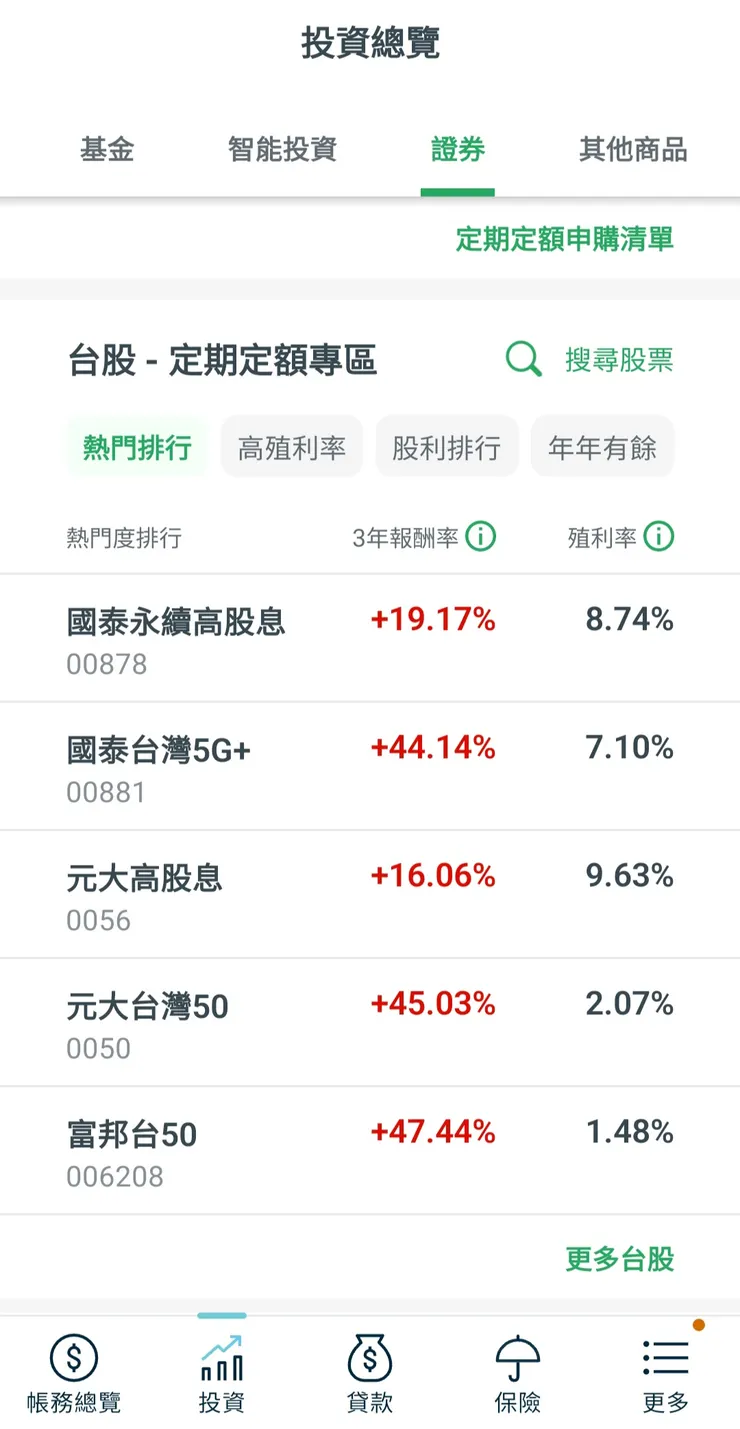Tap the magnifying glass search icon
This screenshot has width=740, height=1429.
[x=523, y=358]
